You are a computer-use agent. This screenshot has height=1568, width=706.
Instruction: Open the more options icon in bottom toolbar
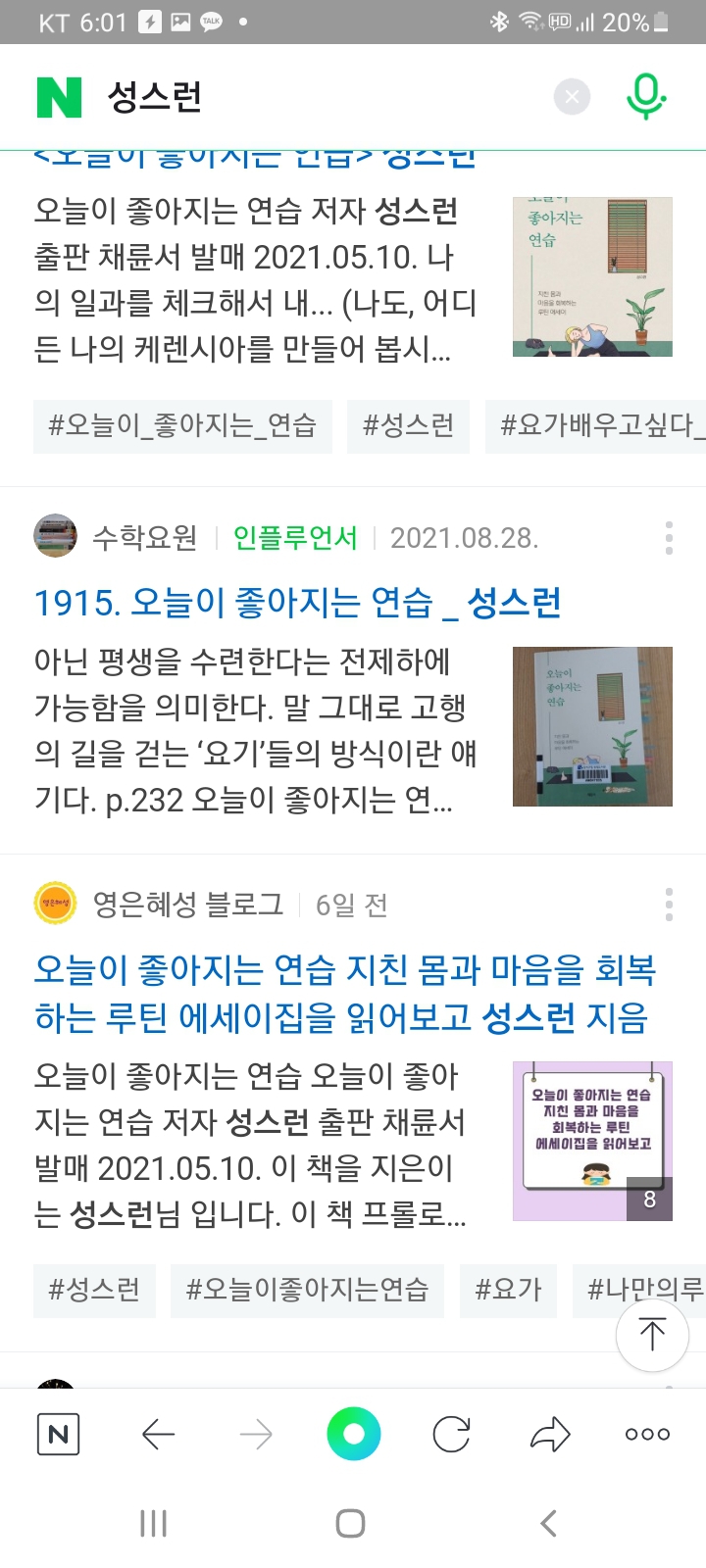645,1434
